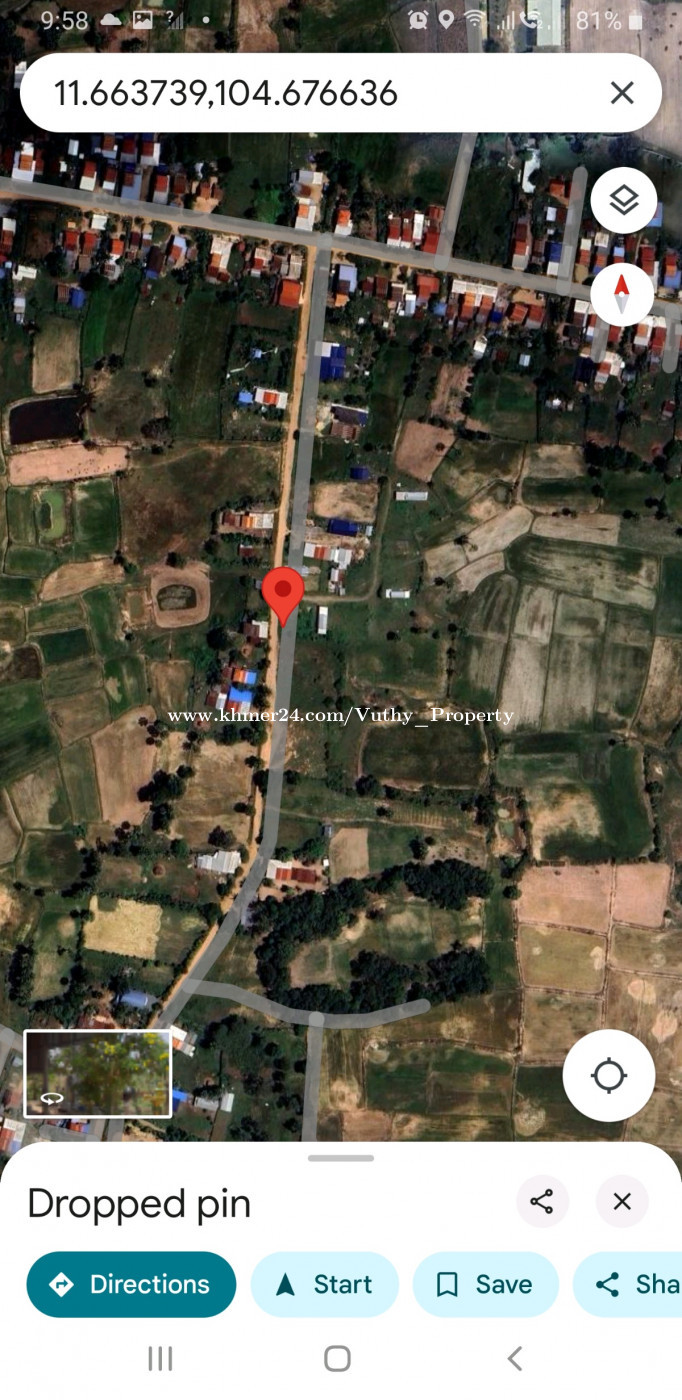Share the dropped pin via share icon

tap(542, 1201)
